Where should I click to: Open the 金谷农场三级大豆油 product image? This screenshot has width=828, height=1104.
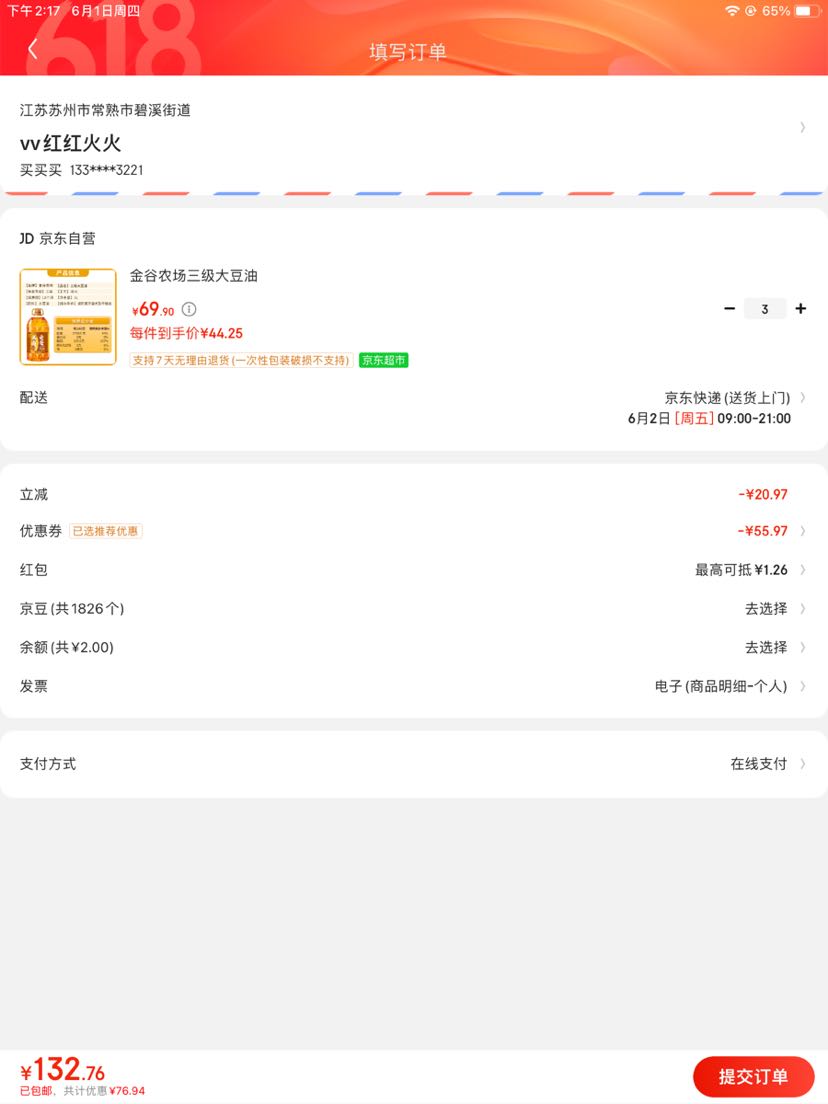[x=68, y=317]
